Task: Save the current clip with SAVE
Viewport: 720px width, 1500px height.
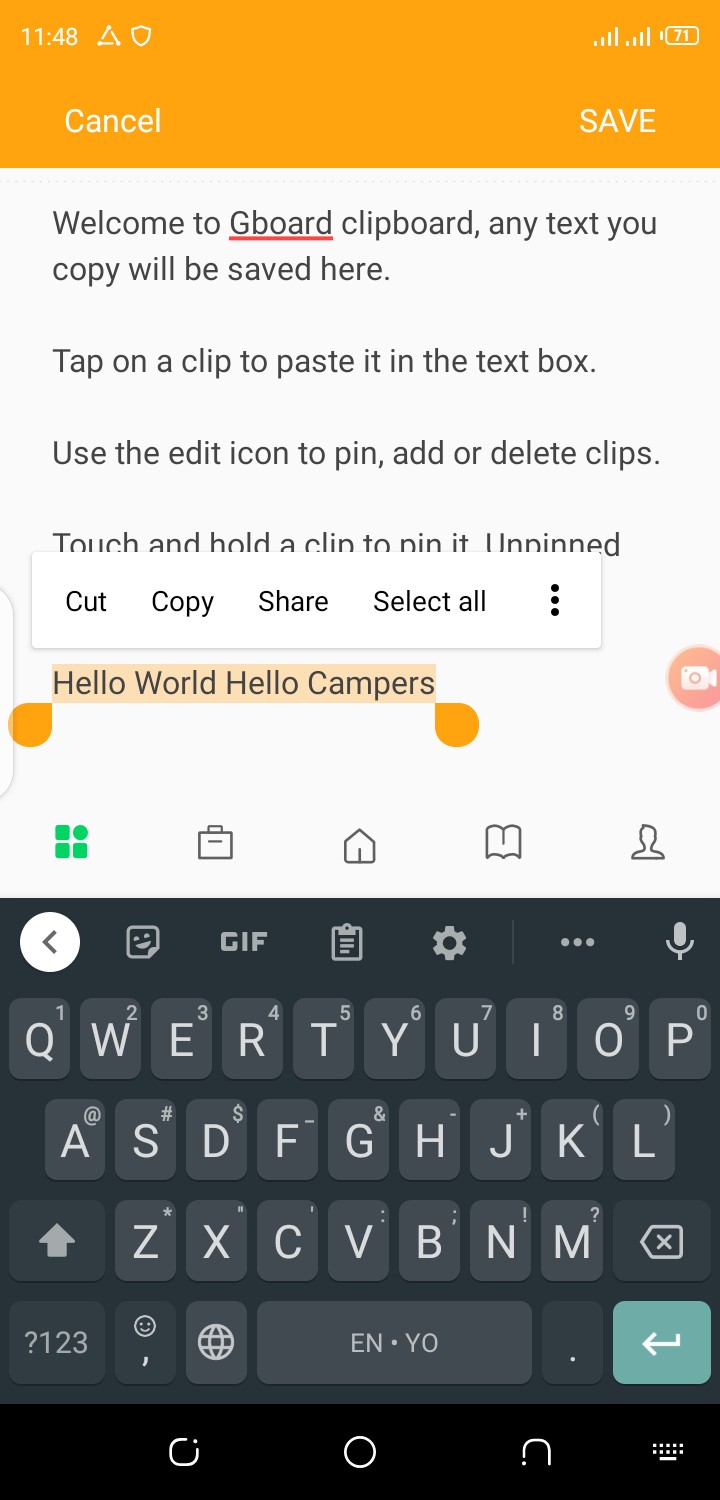Action: coord(617,120)
